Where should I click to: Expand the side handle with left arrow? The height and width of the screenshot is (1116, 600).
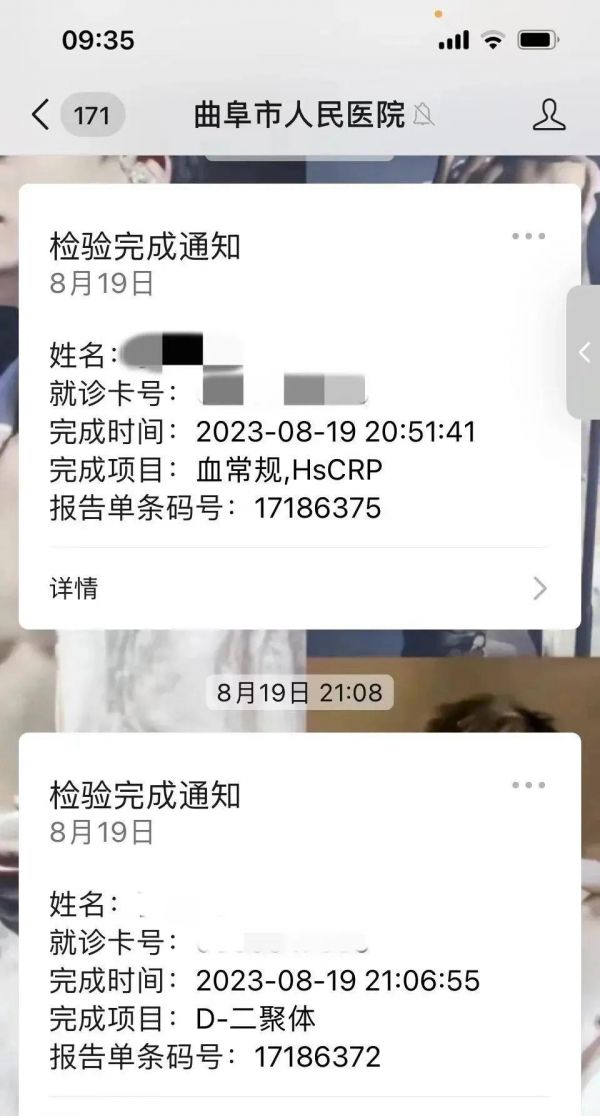(584, 352)
